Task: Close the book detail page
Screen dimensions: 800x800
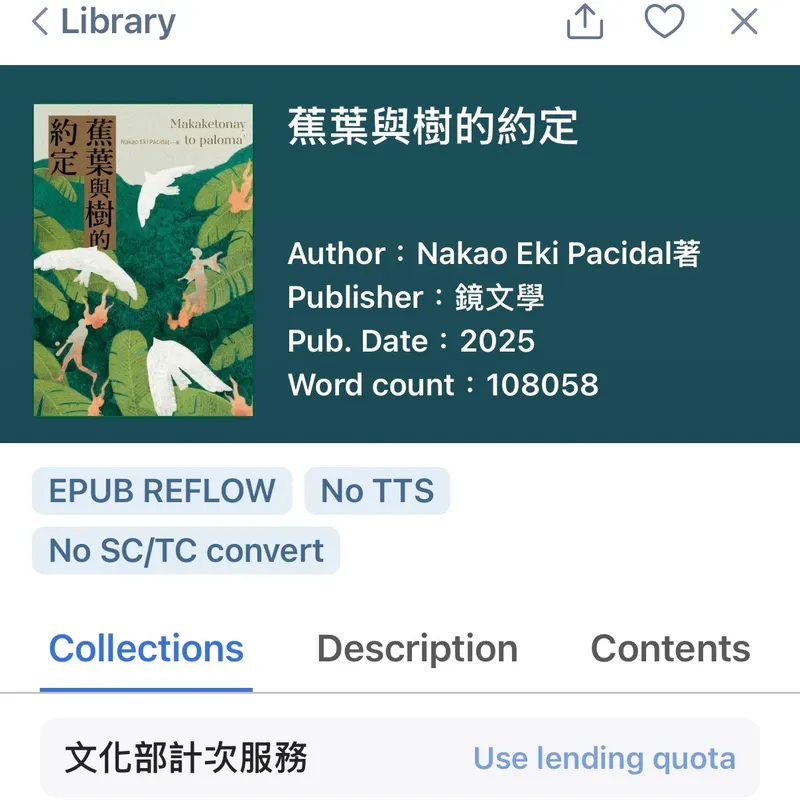Action: [x=744, y=21]
